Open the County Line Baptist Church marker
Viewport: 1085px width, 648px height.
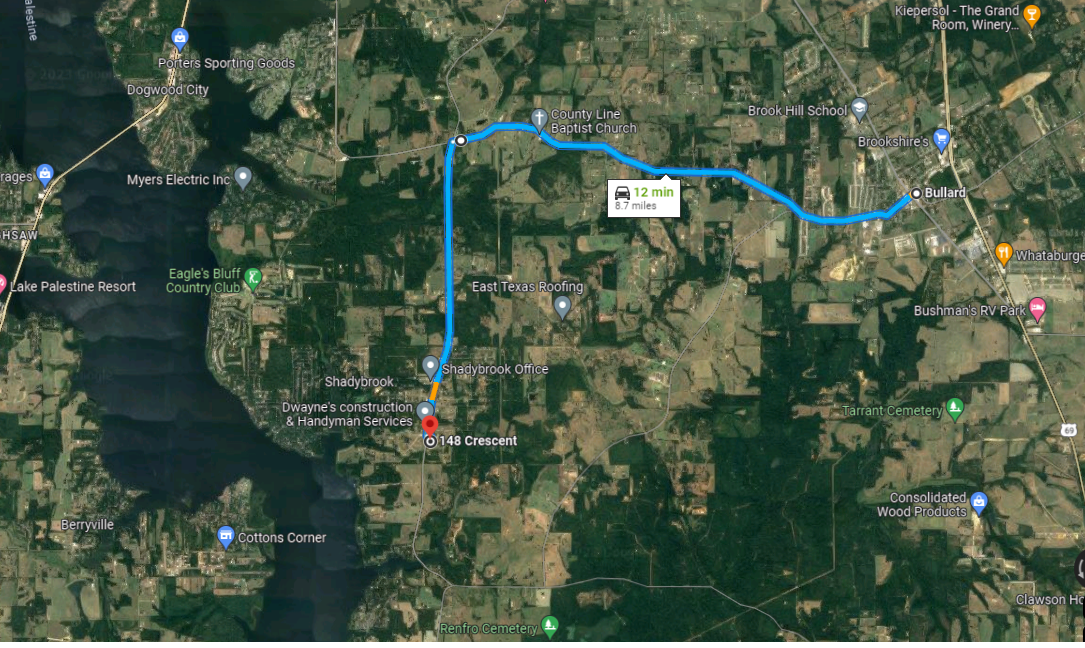(539, 119)
